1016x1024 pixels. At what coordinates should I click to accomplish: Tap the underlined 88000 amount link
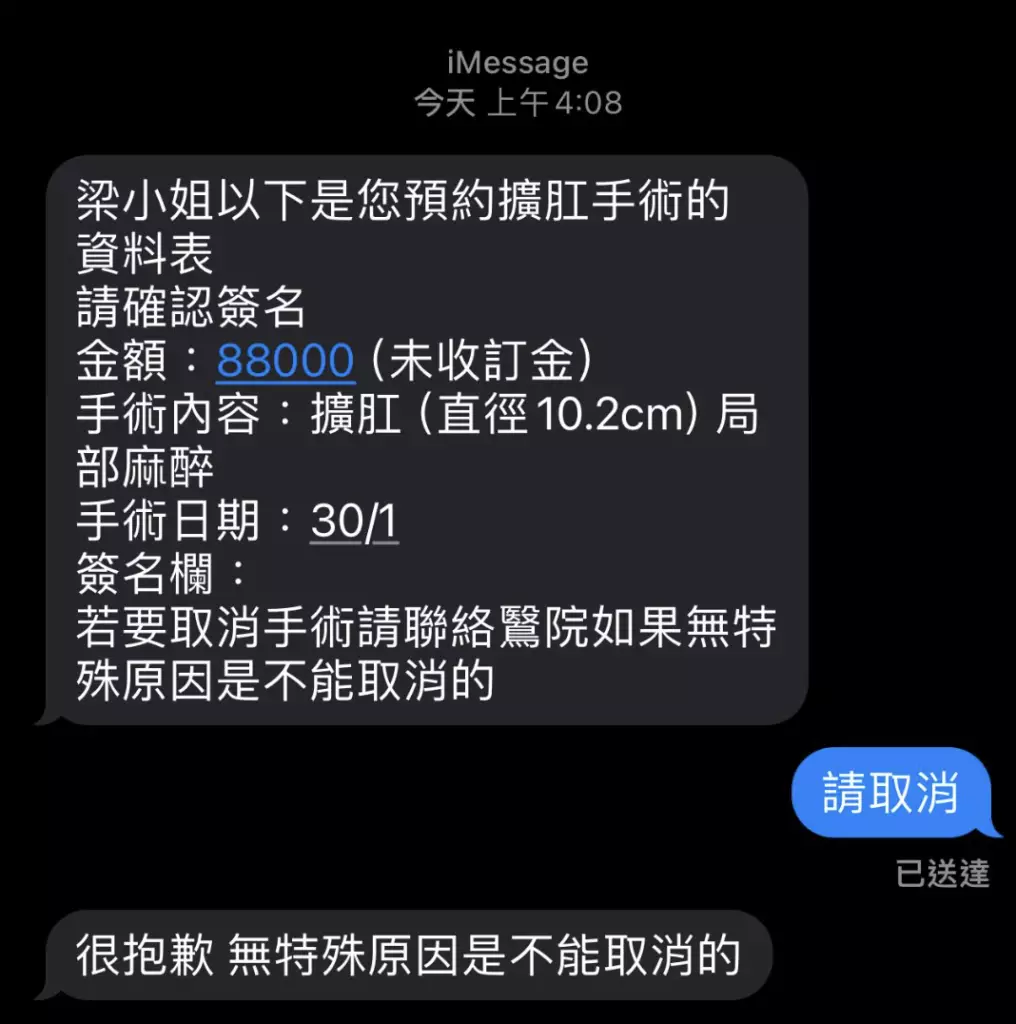(x=285, y=362)
